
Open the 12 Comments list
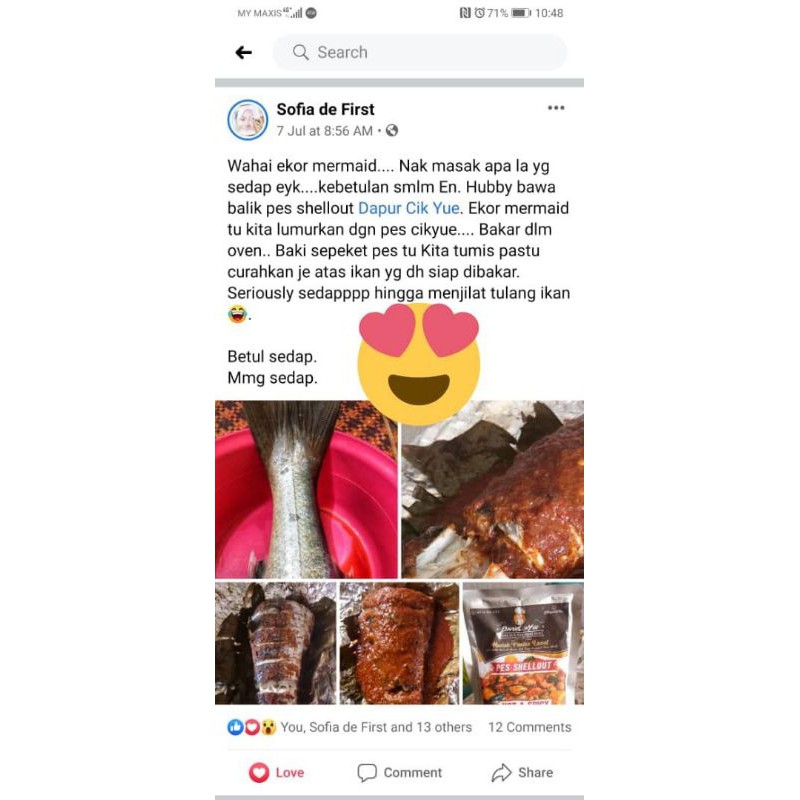pyautogui.click(x=529, y=727)
